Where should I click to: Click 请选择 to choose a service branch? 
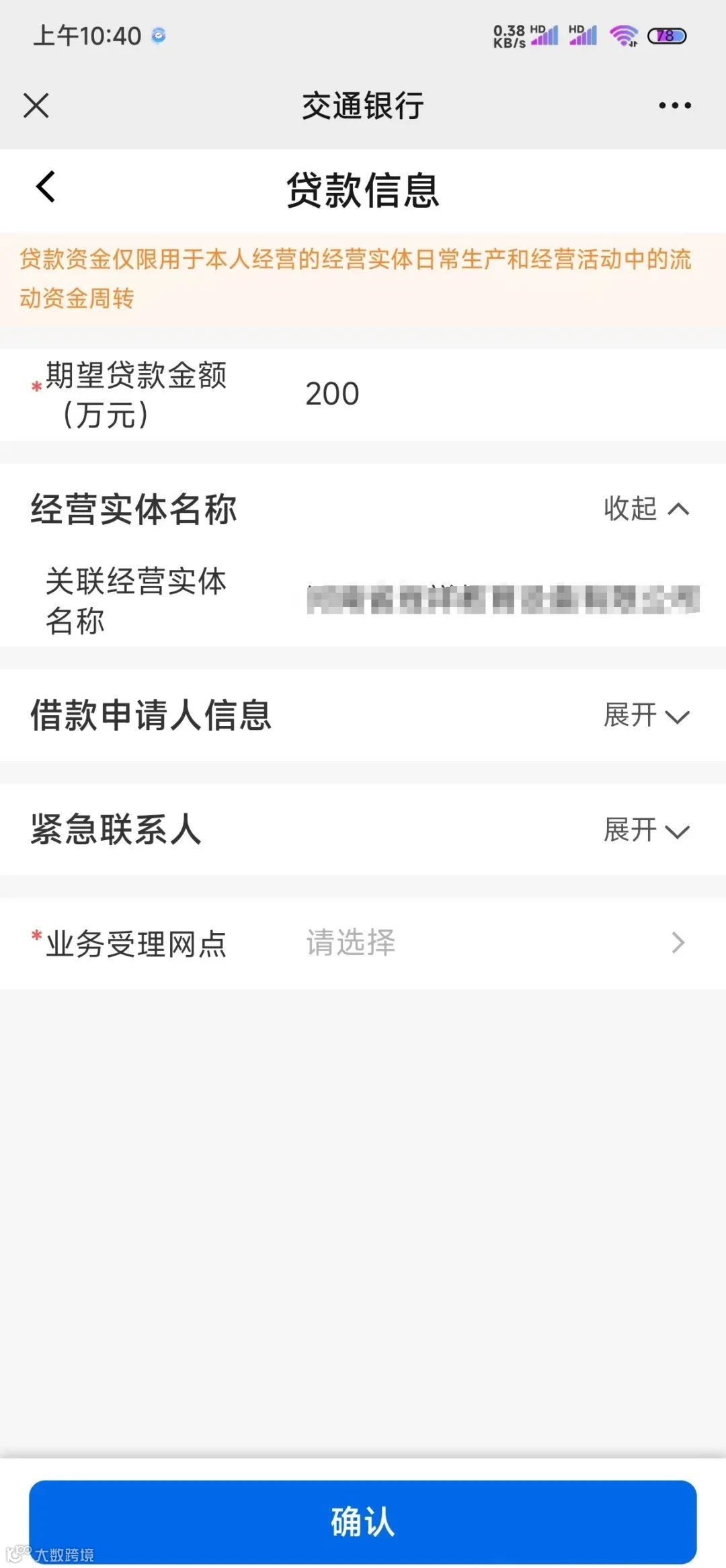point(350,943)
